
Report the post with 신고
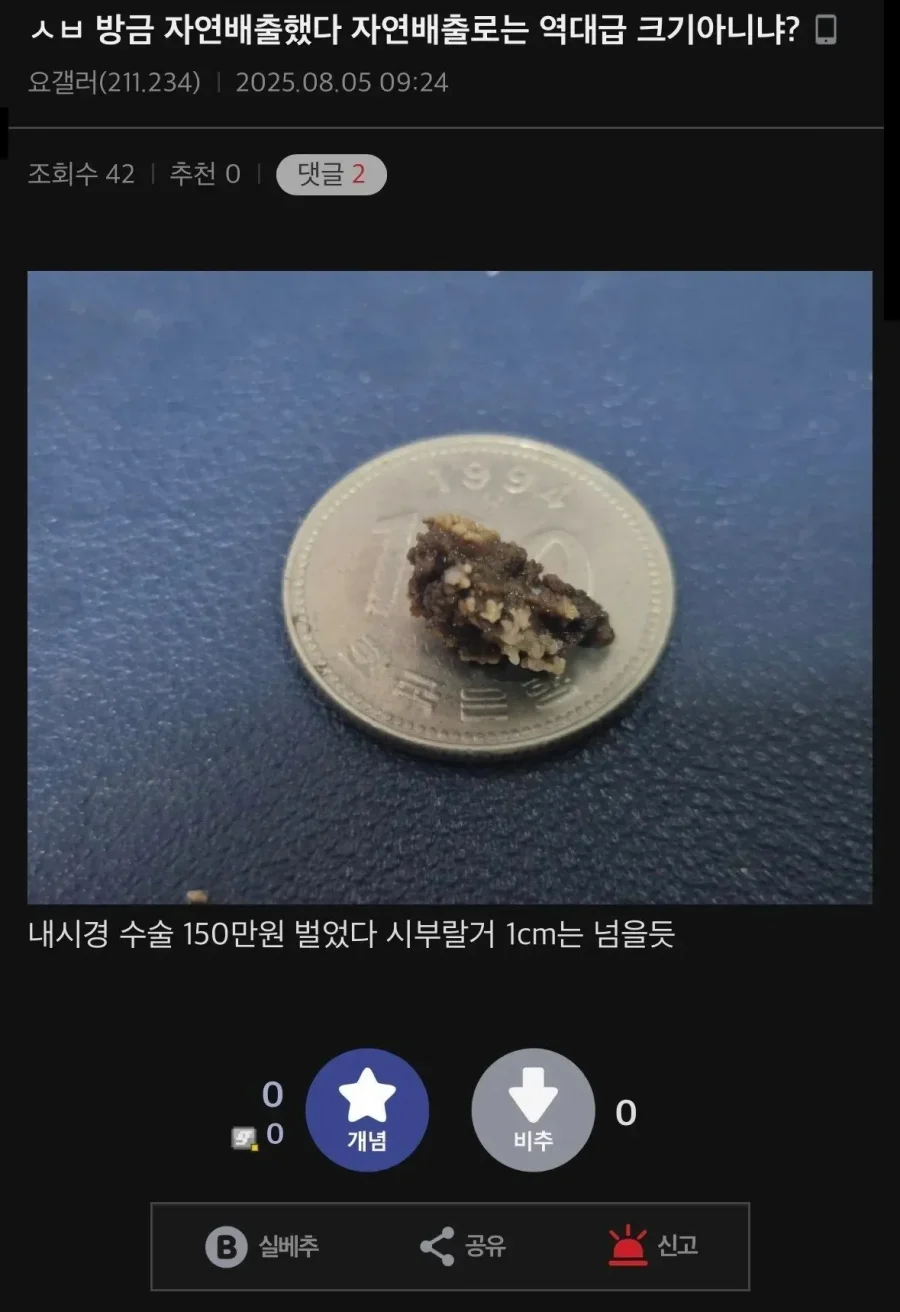pos(653,1246)
